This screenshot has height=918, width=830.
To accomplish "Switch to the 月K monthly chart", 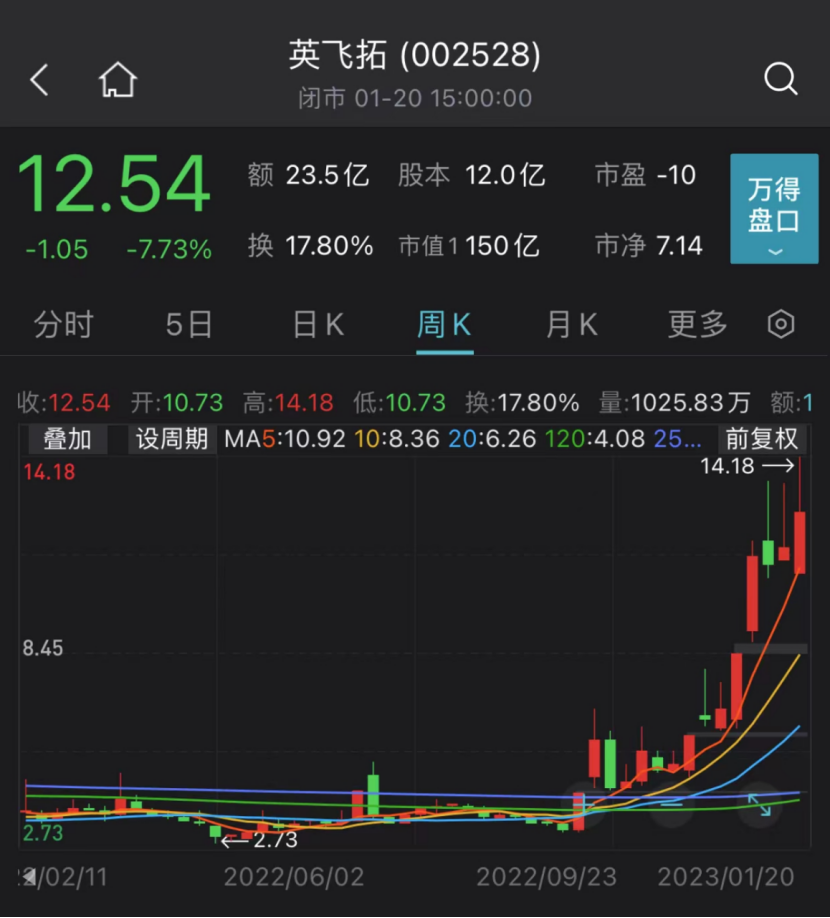I will click(570, 325).
